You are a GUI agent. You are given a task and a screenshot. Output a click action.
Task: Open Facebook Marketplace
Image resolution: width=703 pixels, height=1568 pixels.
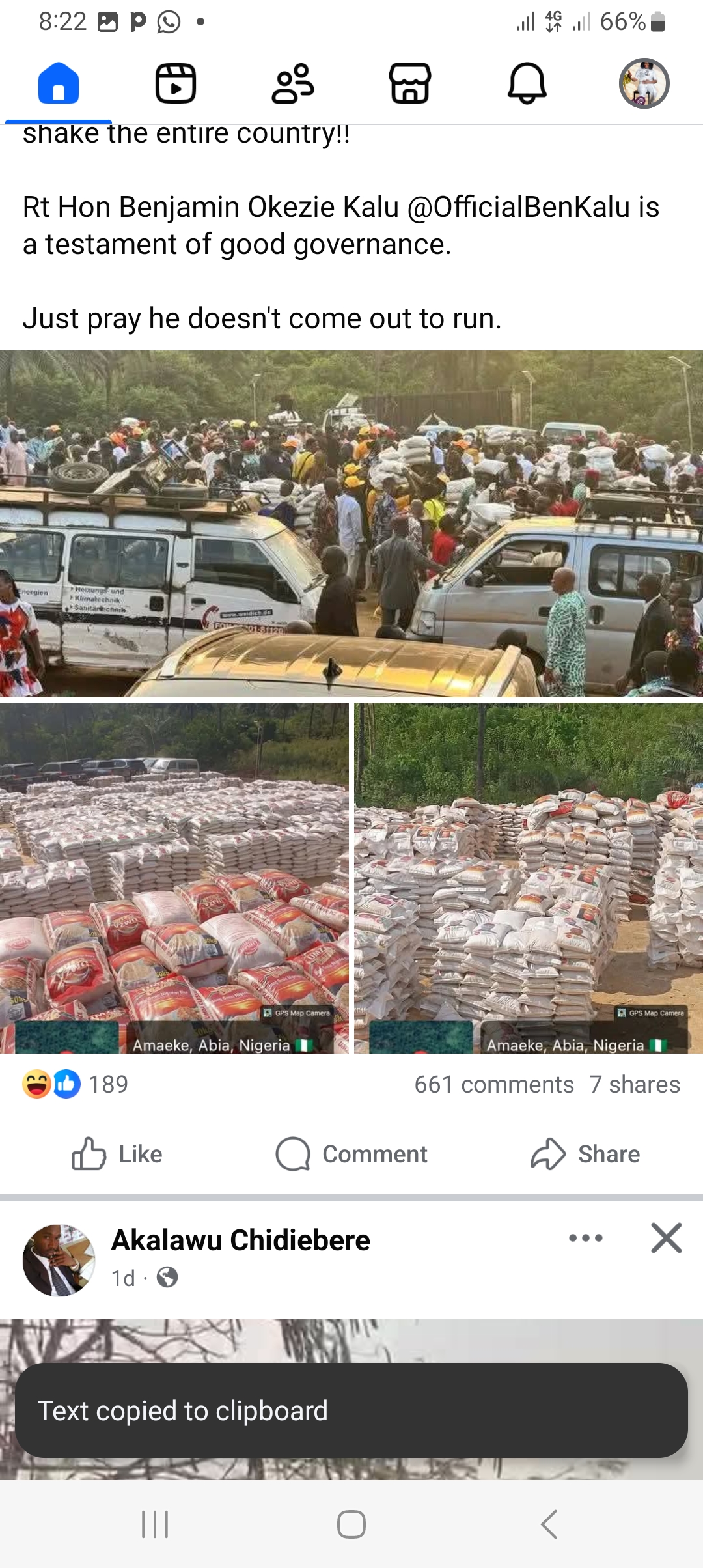point(410,83)
